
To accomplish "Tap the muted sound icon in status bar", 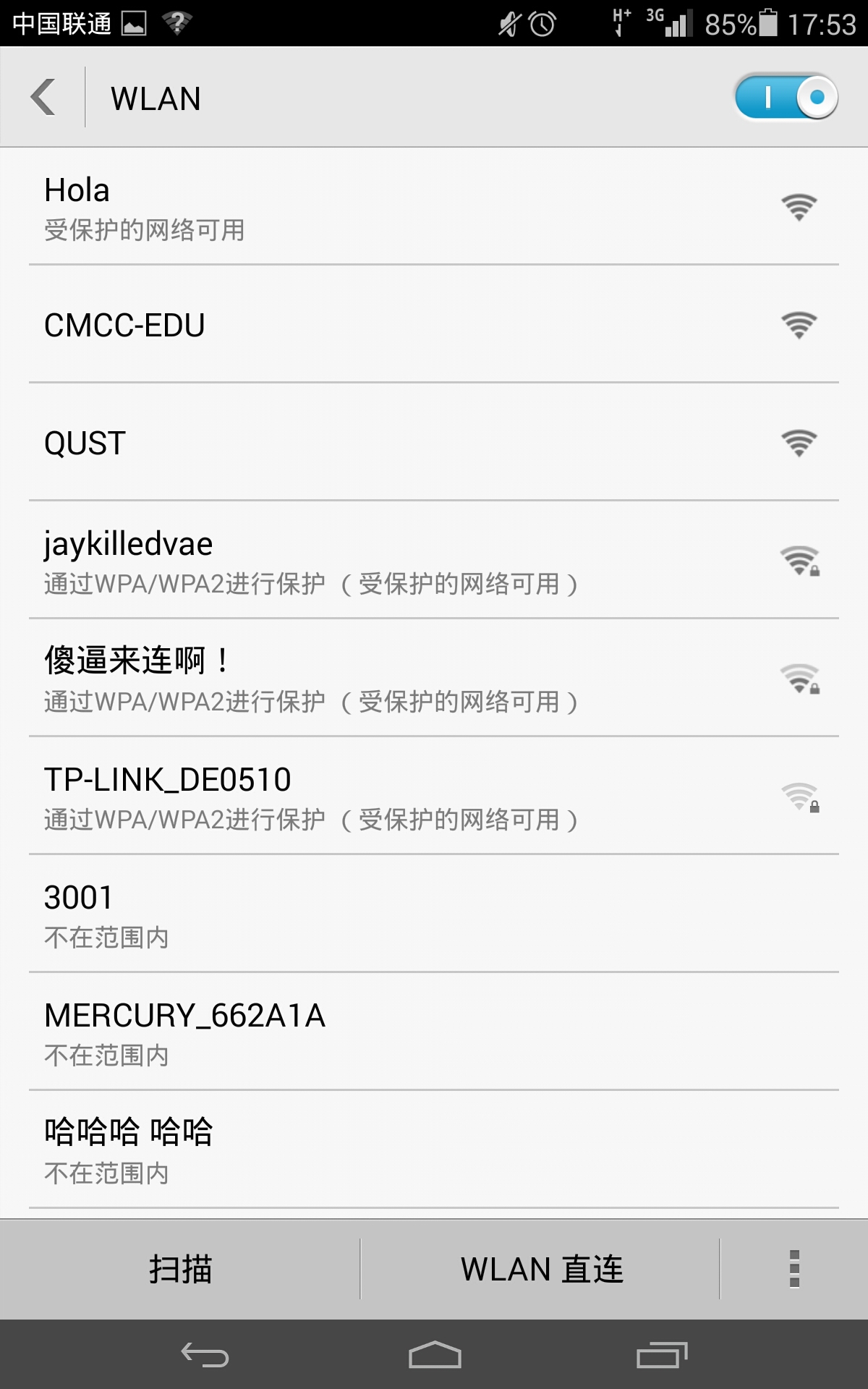I will point(506,23).
